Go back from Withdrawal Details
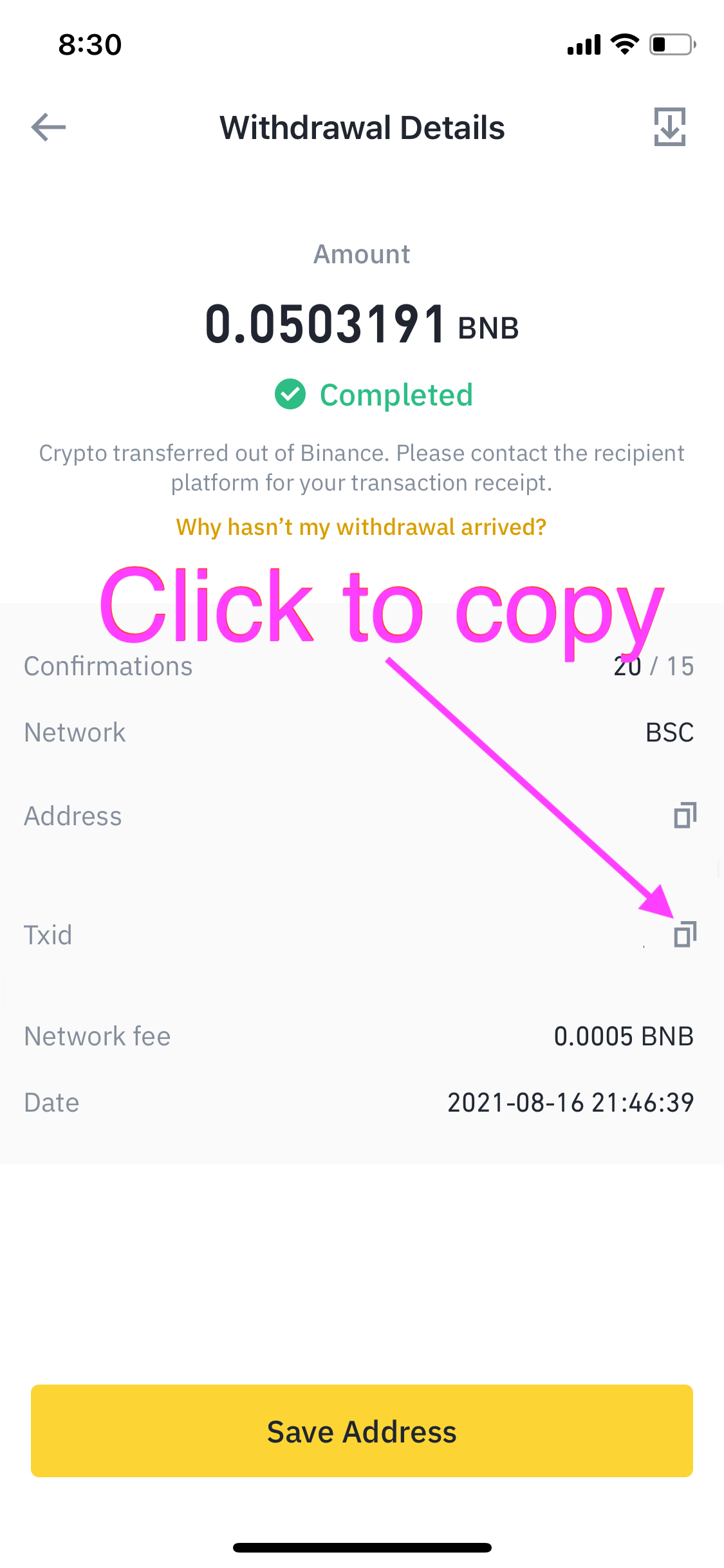The width and height of the screenshot is (724, 1568). (48, 127)
